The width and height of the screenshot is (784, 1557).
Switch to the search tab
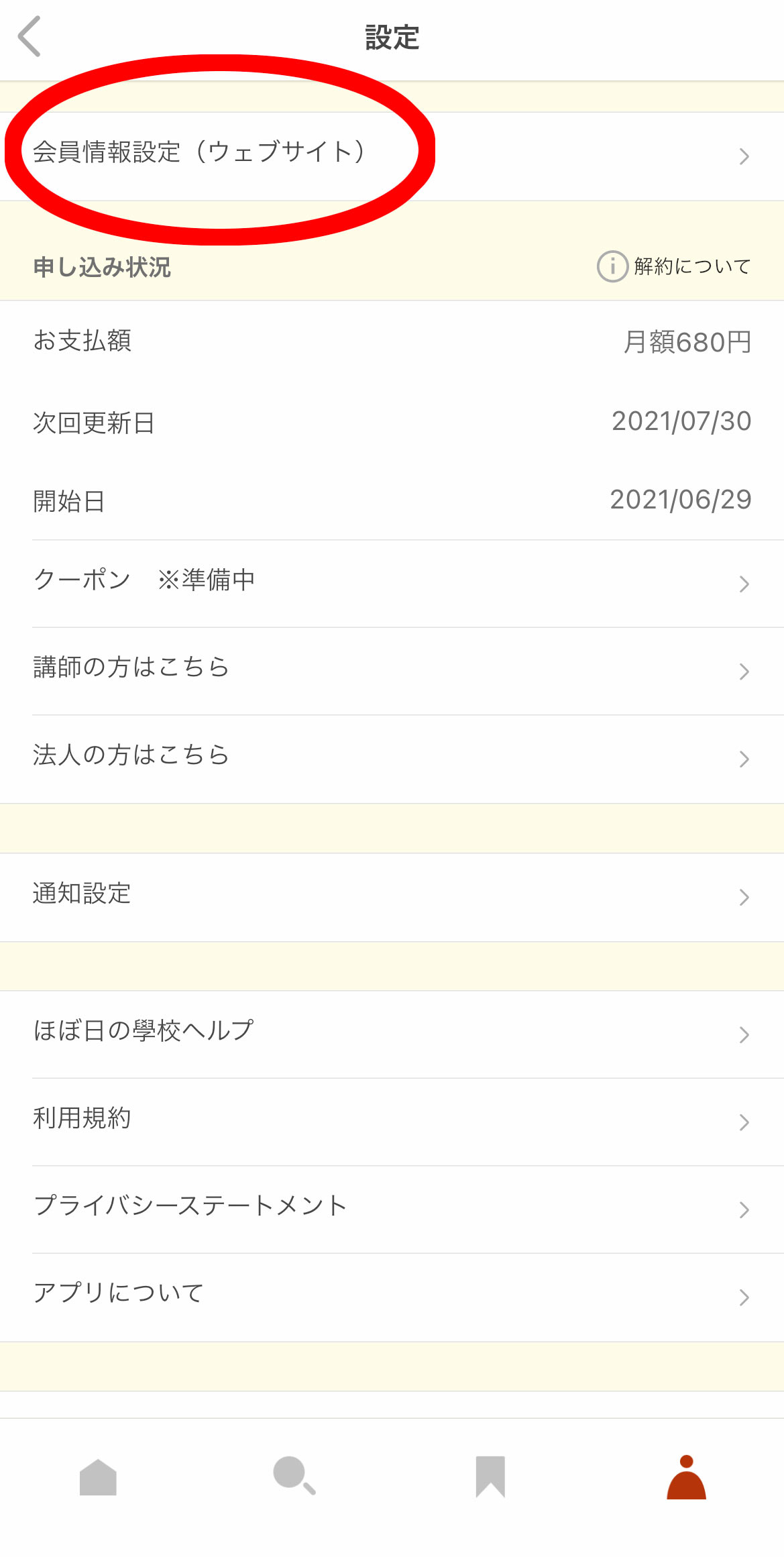(294, 1477)
